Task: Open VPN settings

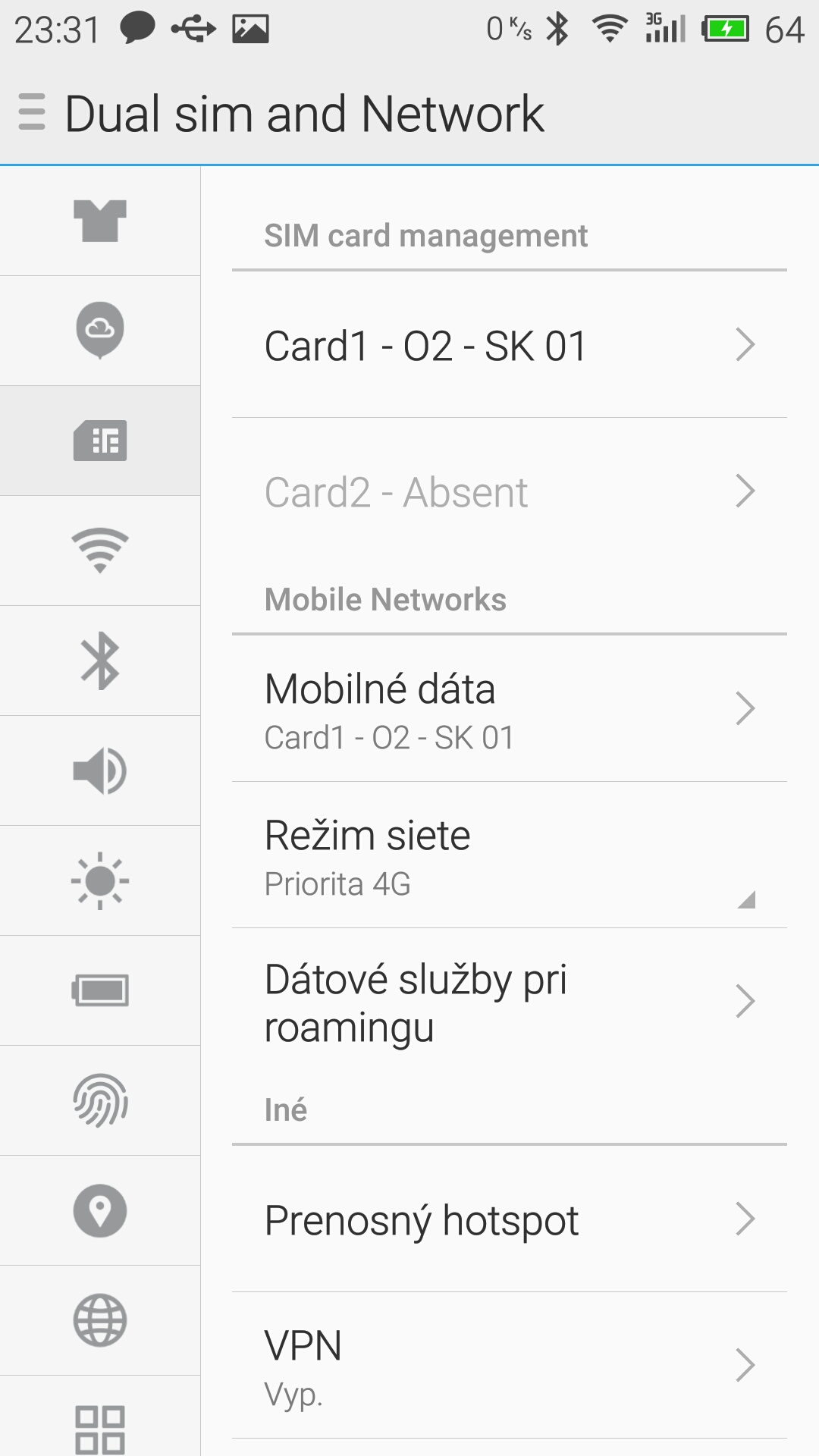Action: (x=508, y=1367)
